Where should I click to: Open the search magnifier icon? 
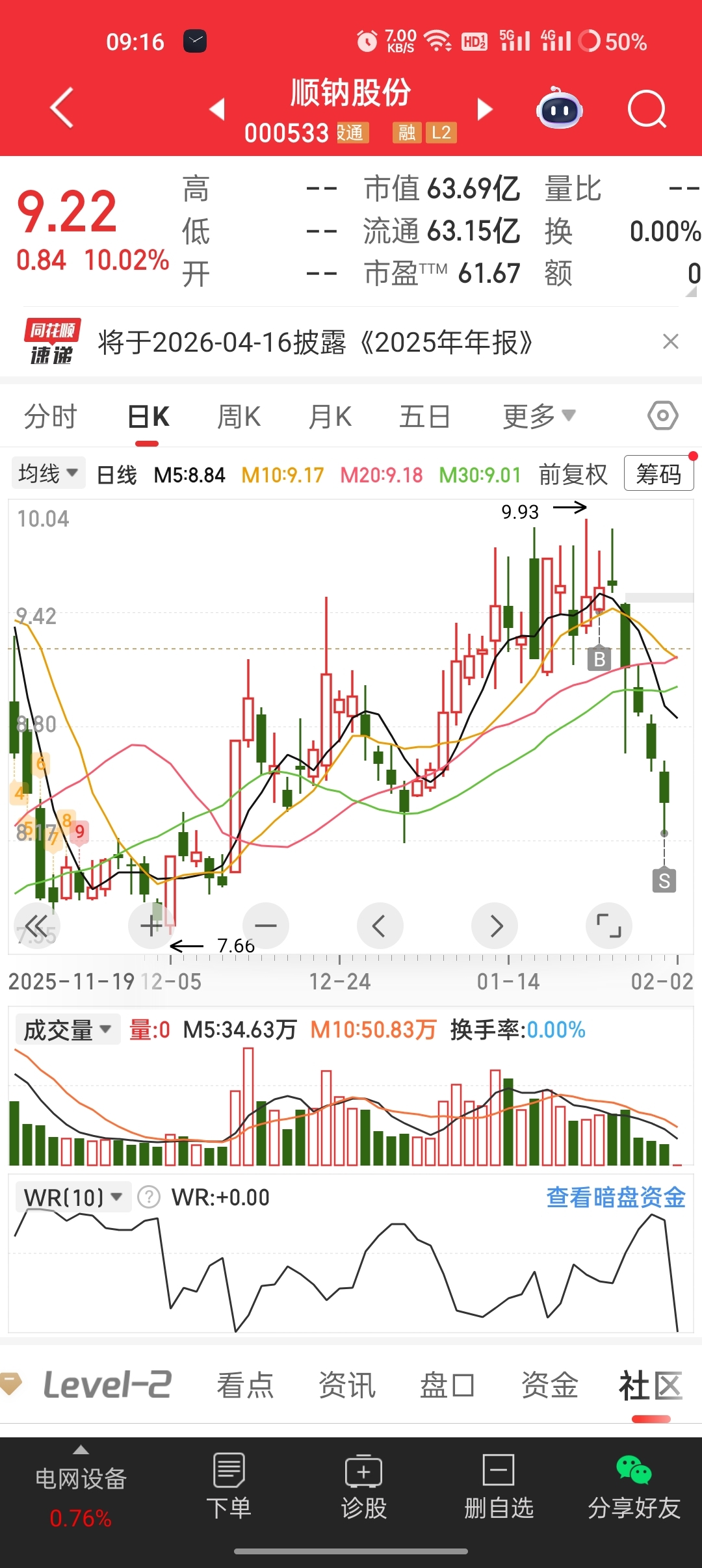[x=646, y=109]
